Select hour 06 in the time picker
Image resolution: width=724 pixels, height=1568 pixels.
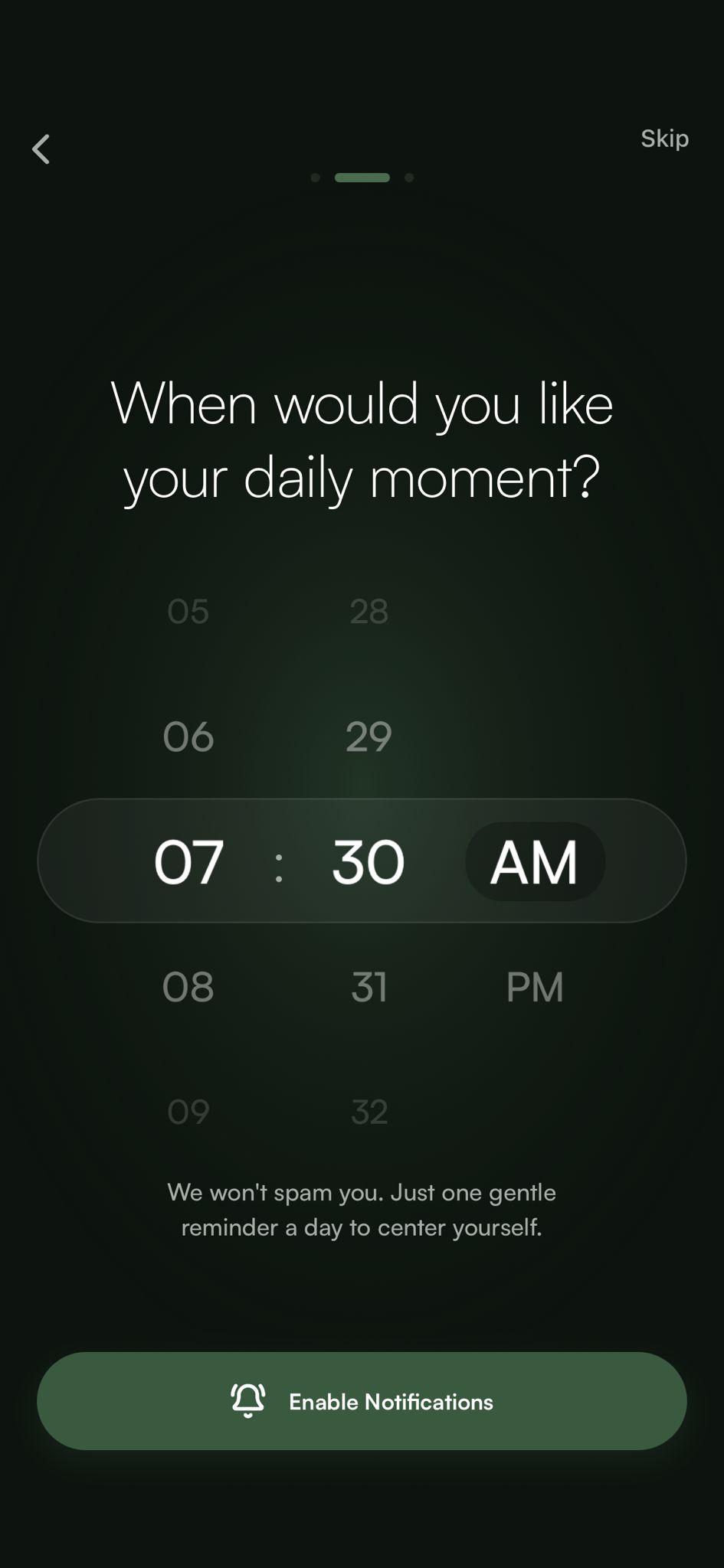point(187,737)
